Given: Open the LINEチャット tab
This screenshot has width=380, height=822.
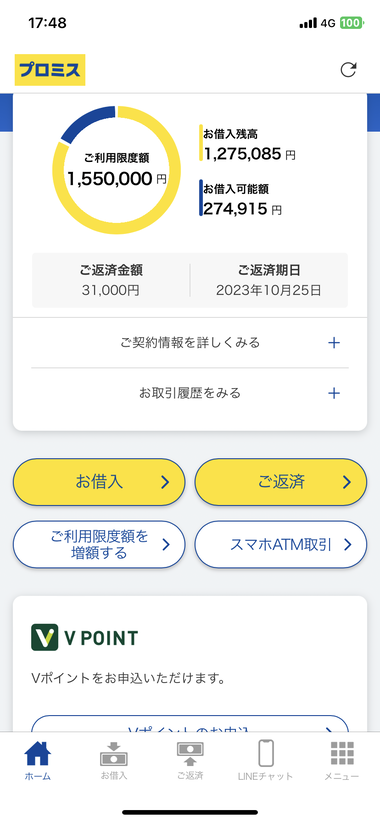Looking at the screenshot, I should point(265,760).
